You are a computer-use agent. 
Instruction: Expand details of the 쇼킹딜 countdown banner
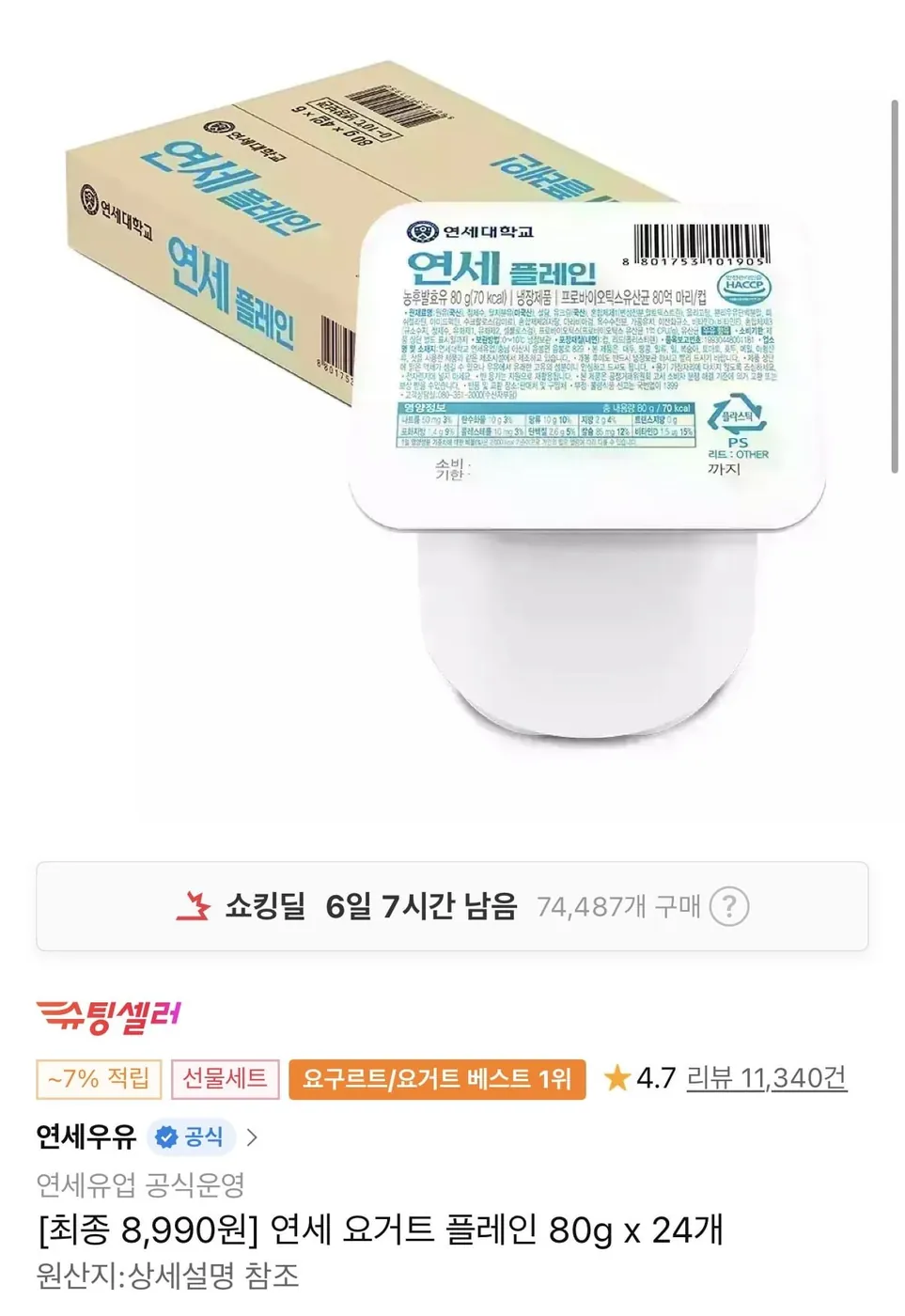click(452, 905)
